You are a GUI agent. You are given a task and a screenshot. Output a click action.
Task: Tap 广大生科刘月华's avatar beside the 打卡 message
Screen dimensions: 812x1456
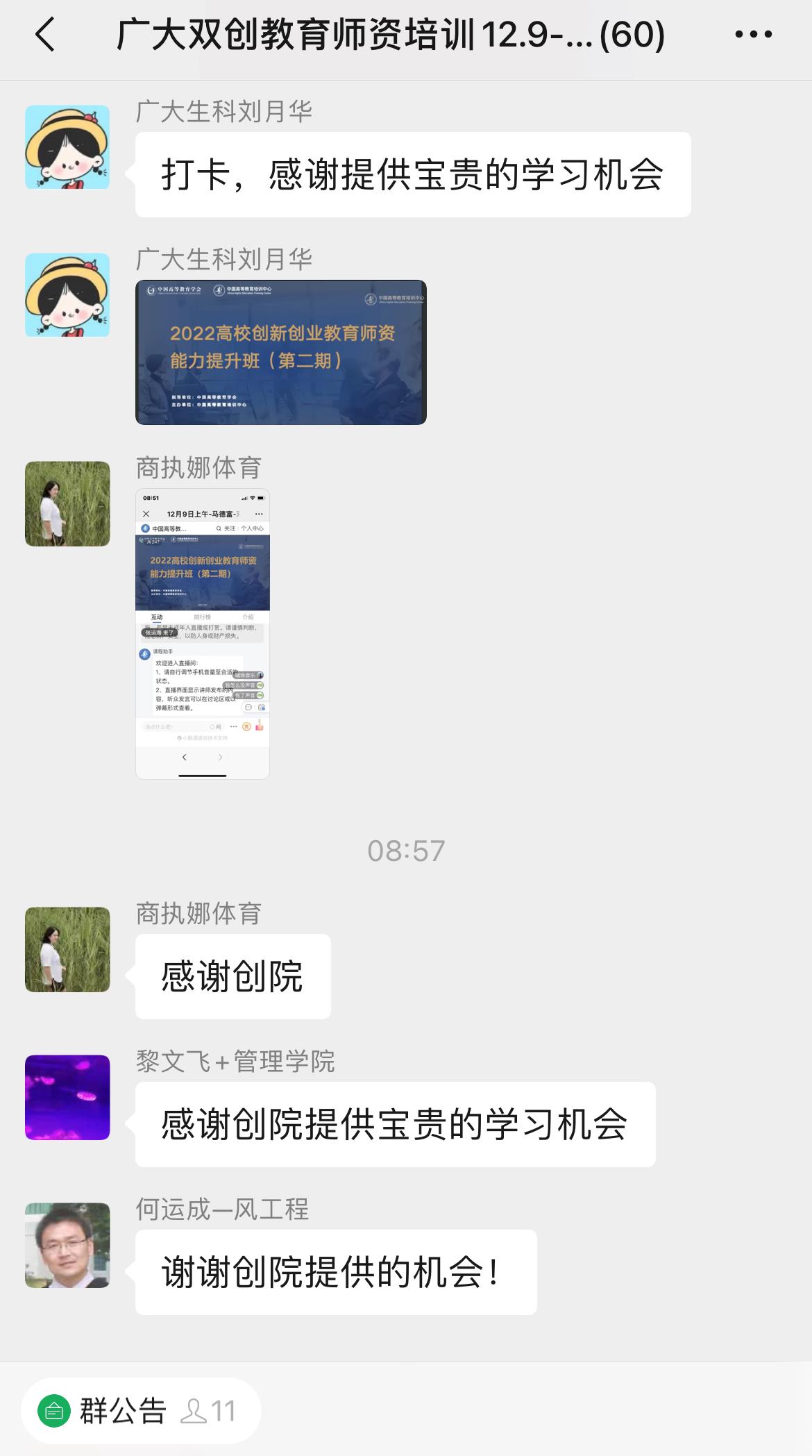point(67,147)
